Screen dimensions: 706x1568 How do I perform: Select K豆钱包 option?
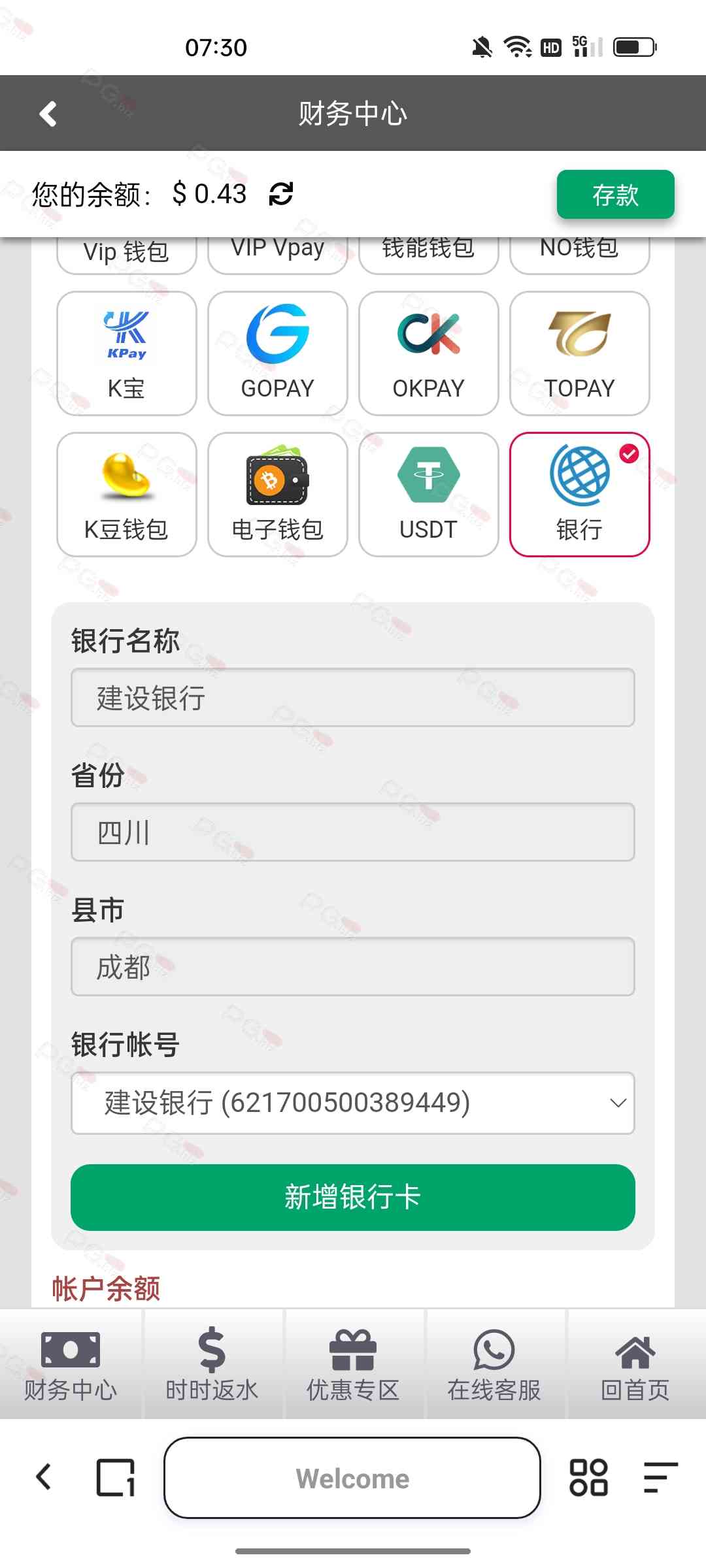(127, 495)
